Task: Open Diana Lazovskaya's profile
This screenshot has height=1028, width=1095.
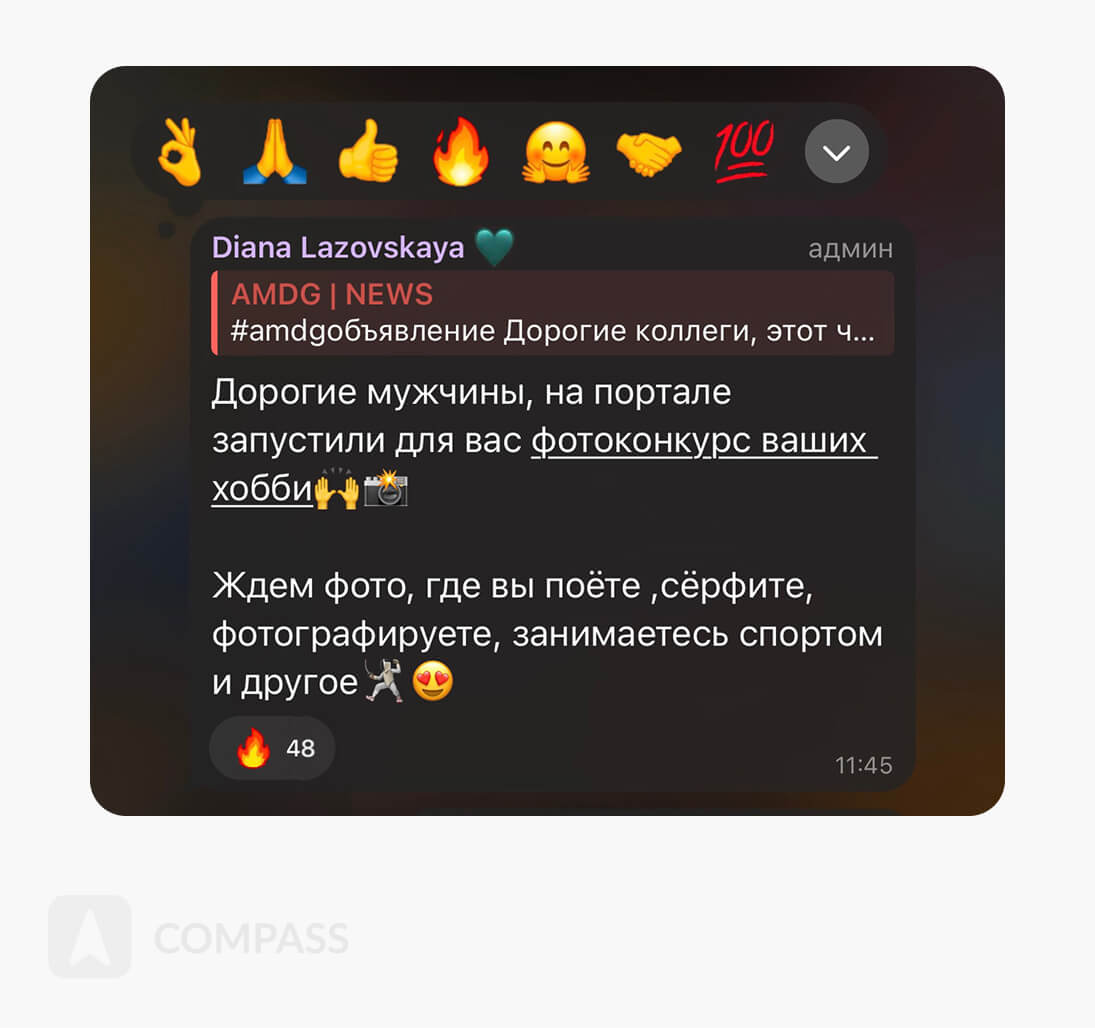Action: [x=338, y=247]
